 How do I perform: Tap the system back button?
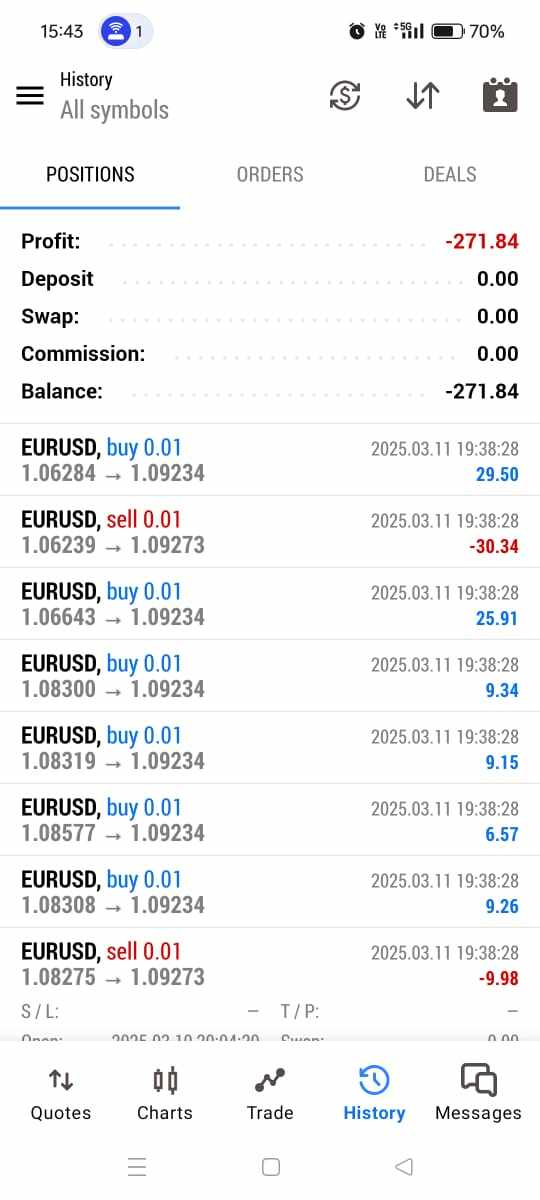404,1167
